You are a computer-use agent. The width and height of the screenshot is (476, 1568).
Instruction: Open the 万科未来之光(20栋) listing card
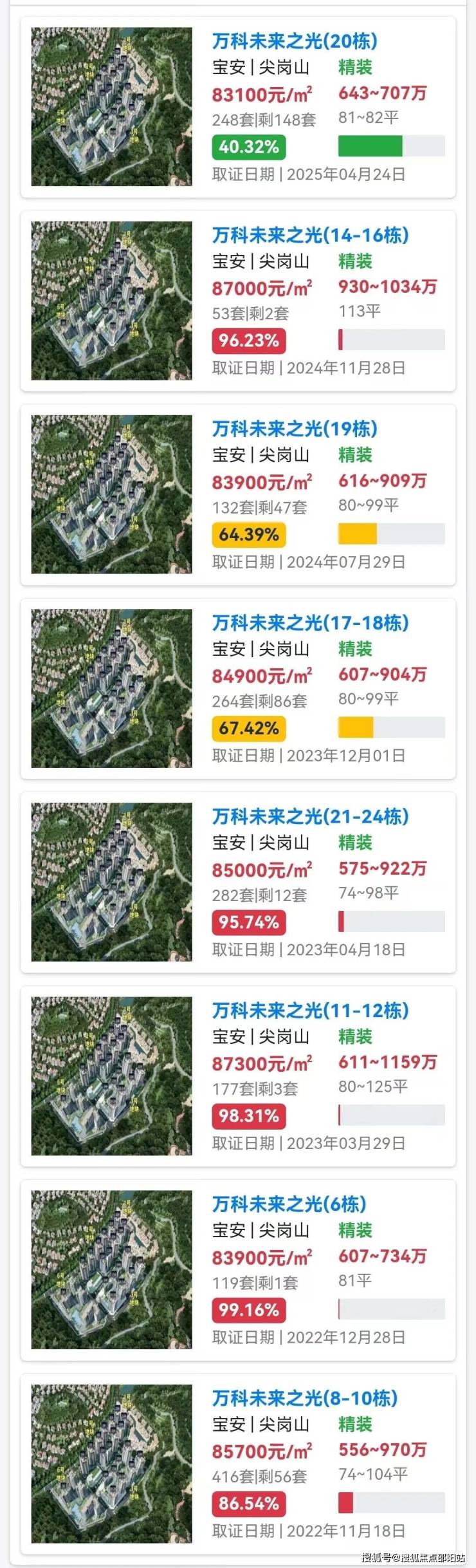295,41
